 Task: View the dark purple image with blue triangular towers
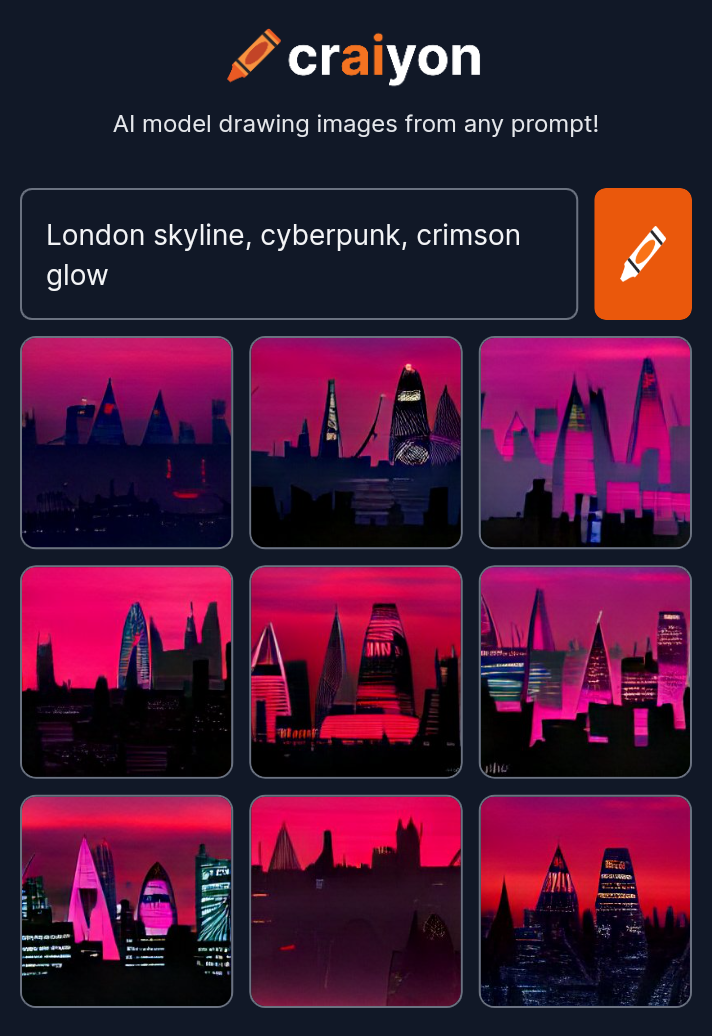point(127,442)
